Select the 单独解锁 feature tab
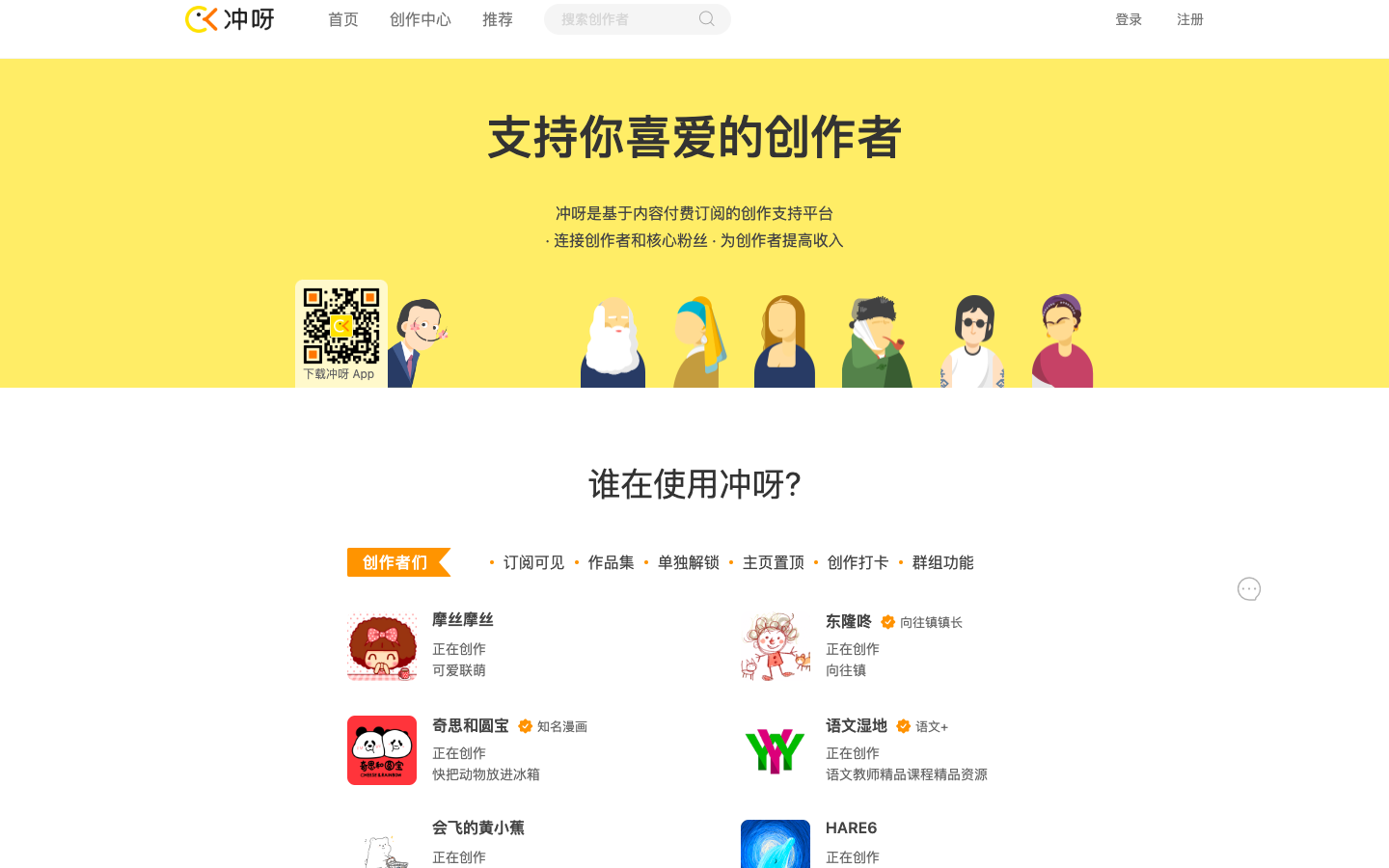 click(x=688, y=562)
